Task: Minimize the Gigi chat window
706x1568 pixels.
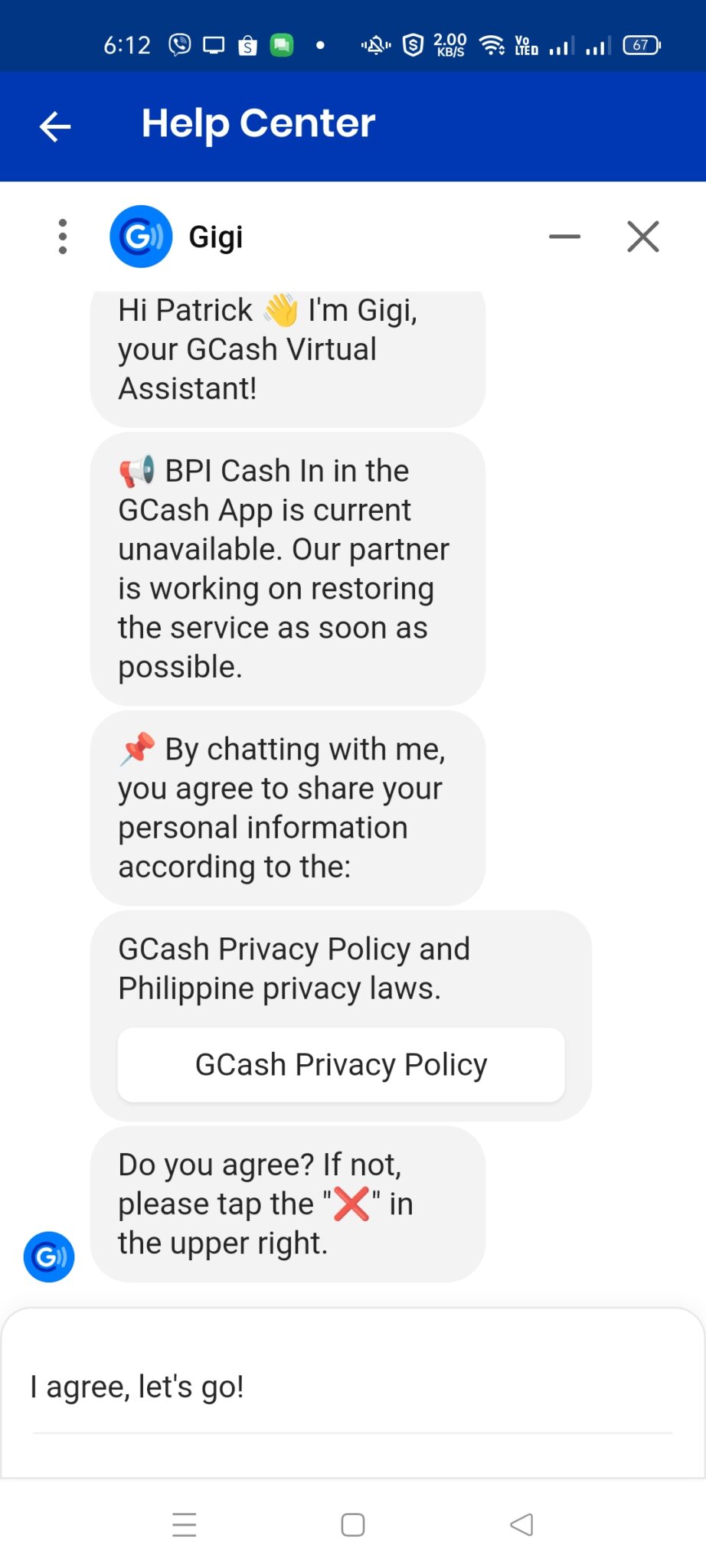Action: 564,237
